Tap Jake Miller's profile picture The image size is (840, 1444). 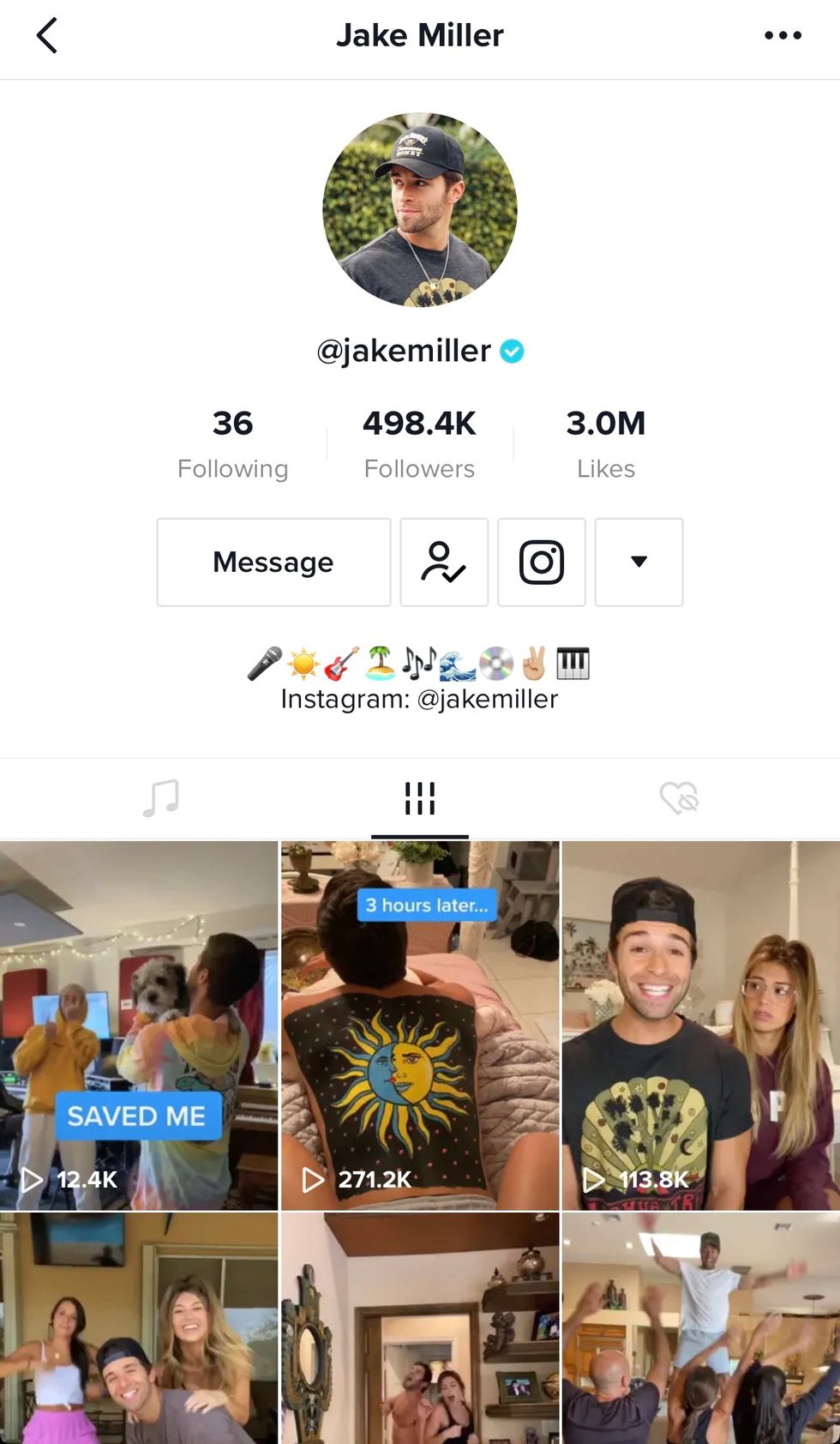click(x=420, y=210)
